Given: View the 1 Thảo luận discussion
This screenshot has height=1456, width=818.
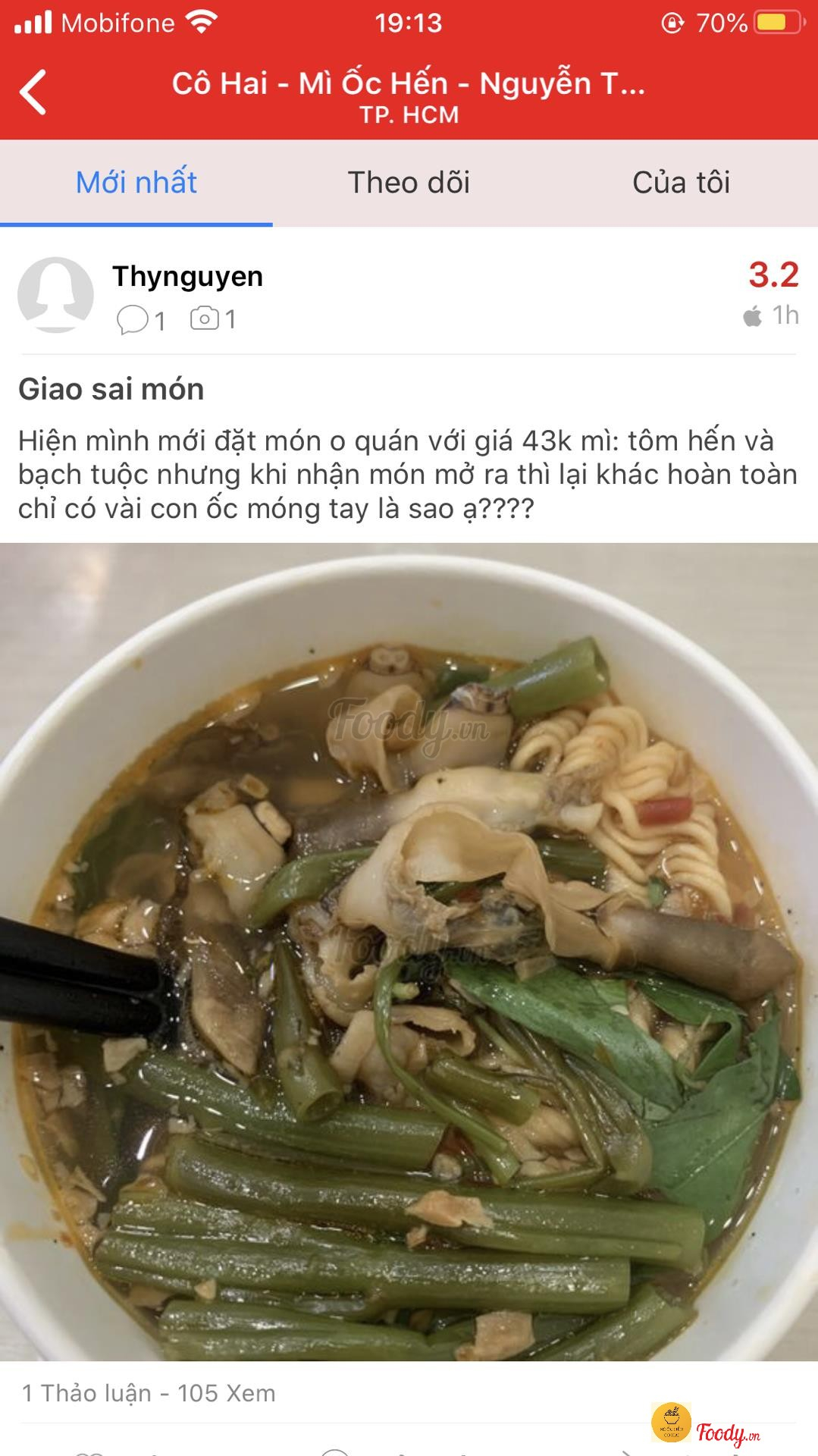Looking at the screenshot, I should [x=86, y=1393].
